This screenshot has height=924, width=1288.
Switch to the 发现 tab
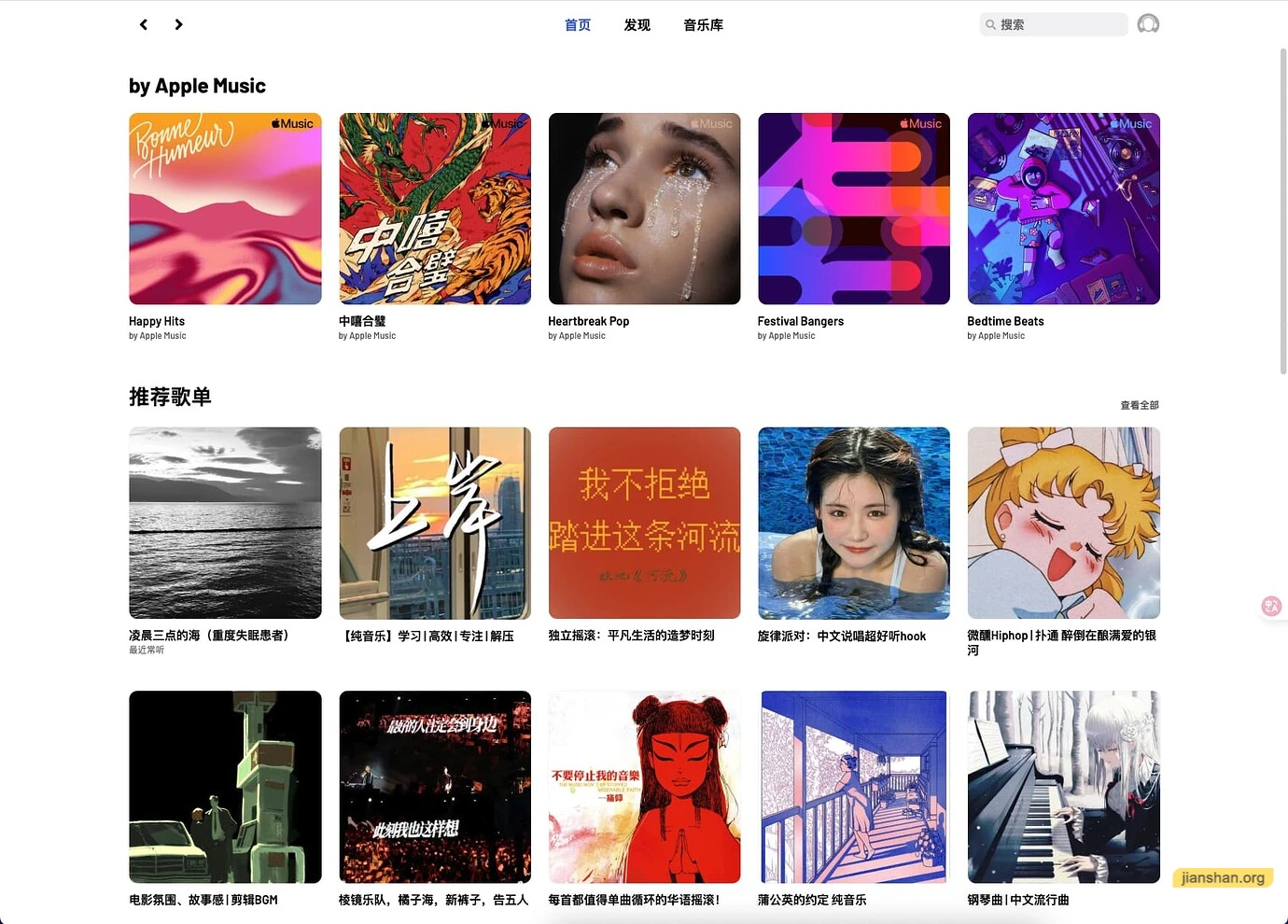coord(637,25)
